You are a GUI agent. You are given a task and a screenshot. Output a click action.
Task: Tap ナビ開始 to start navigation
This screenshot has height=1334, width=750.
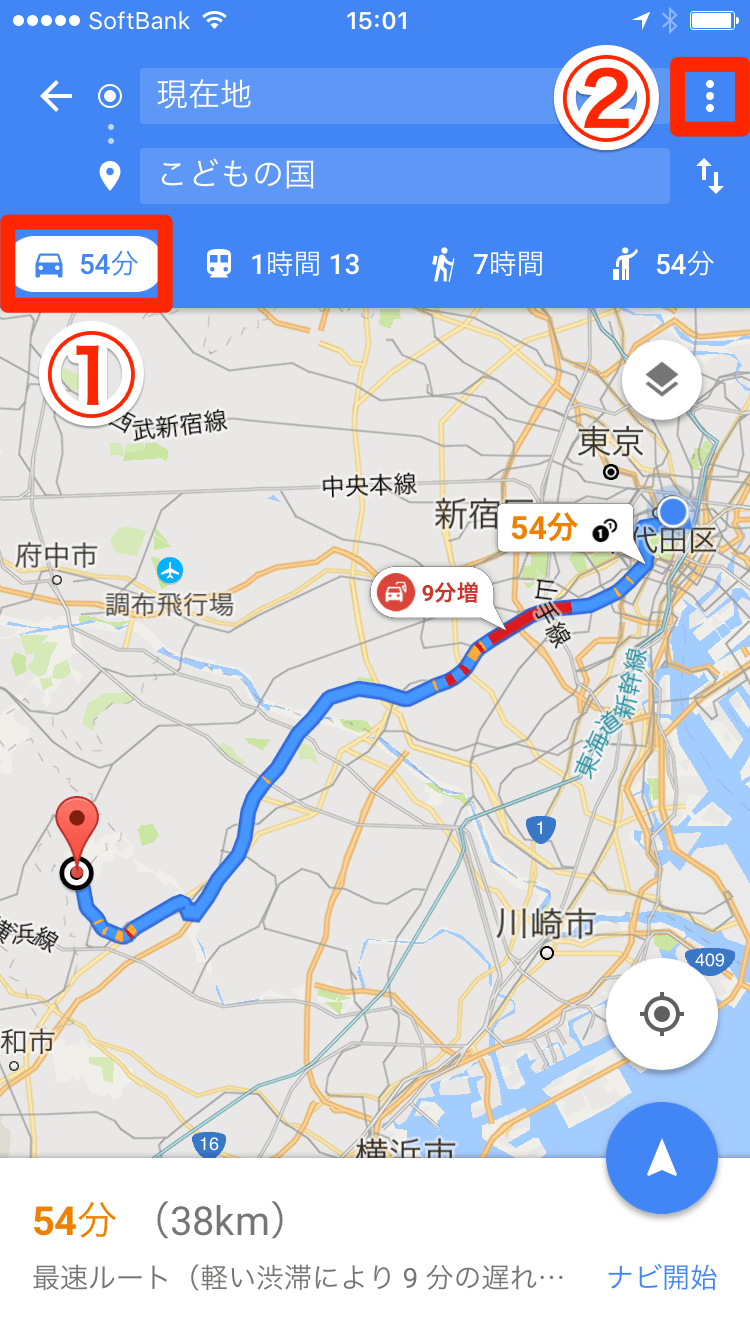662,1276
